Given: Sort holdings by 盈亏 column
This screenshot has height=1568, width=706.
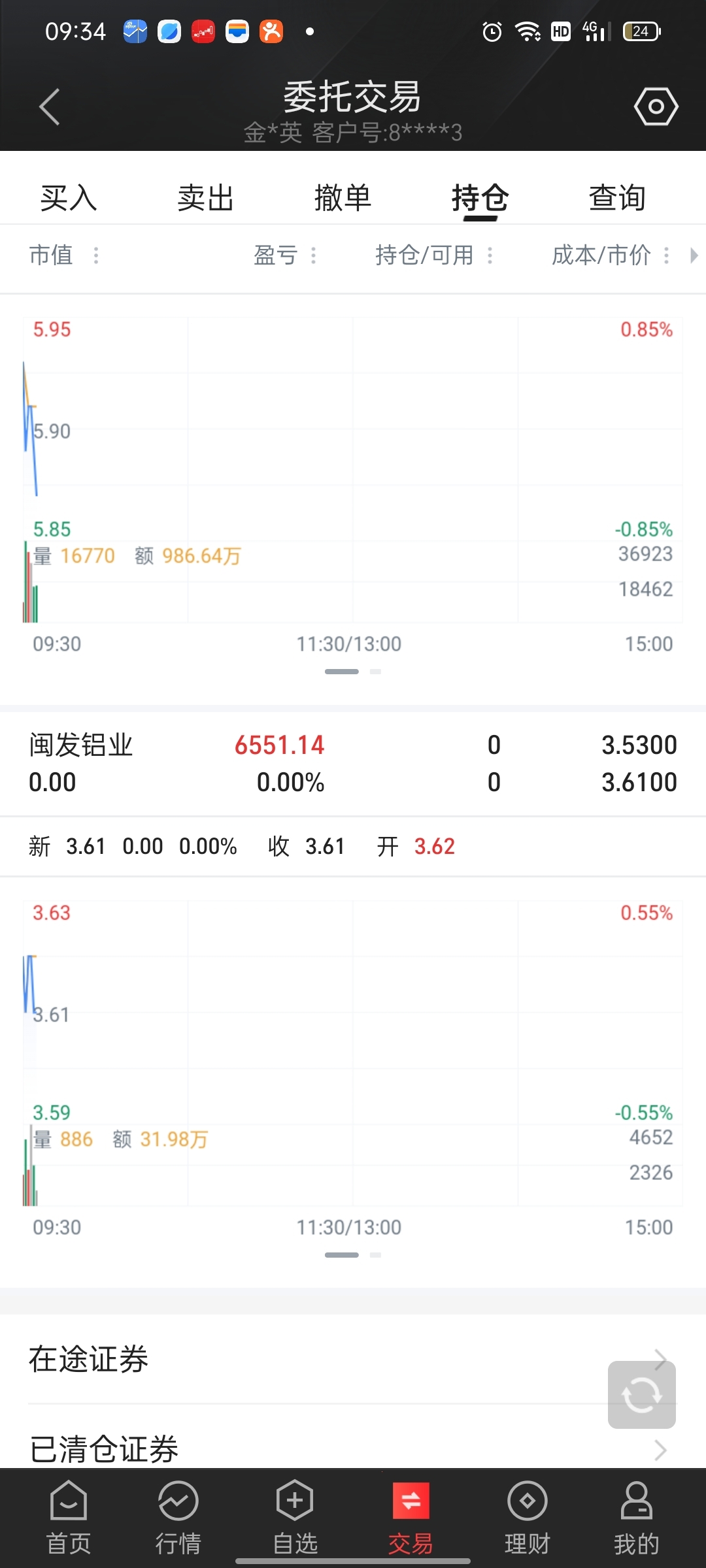Looking at the screenshot, I should coord(285,255).
